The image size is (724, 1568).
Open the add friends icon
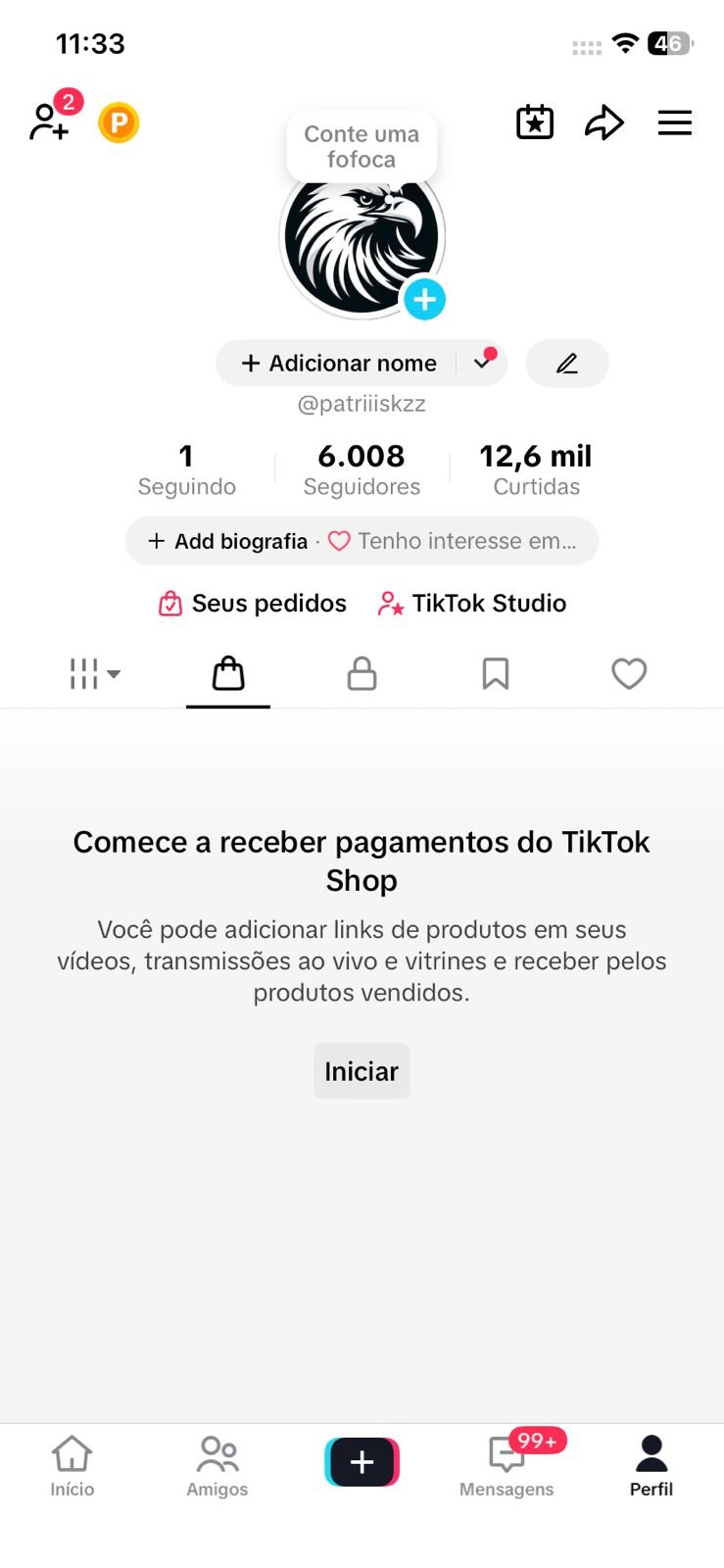[49, 122]
